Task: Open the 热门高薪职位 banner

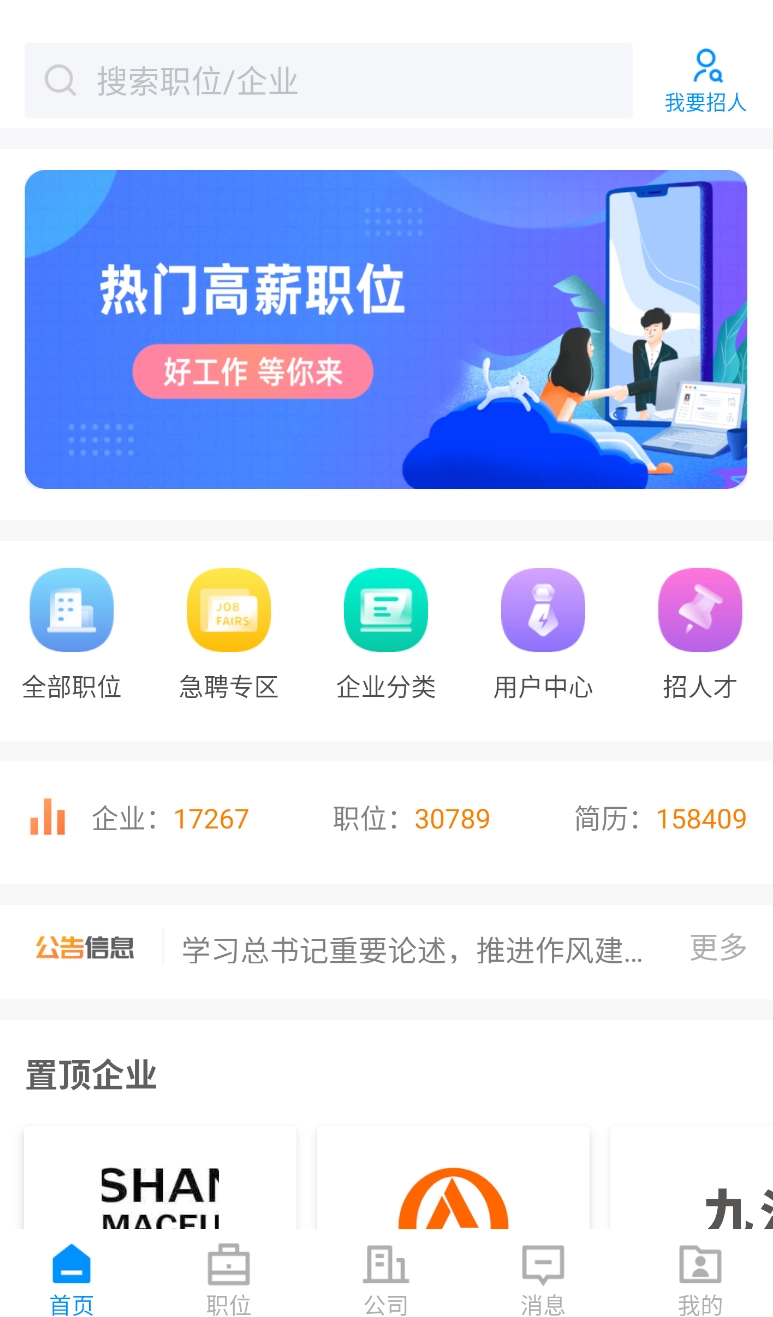Action: (x=386, y=329)
